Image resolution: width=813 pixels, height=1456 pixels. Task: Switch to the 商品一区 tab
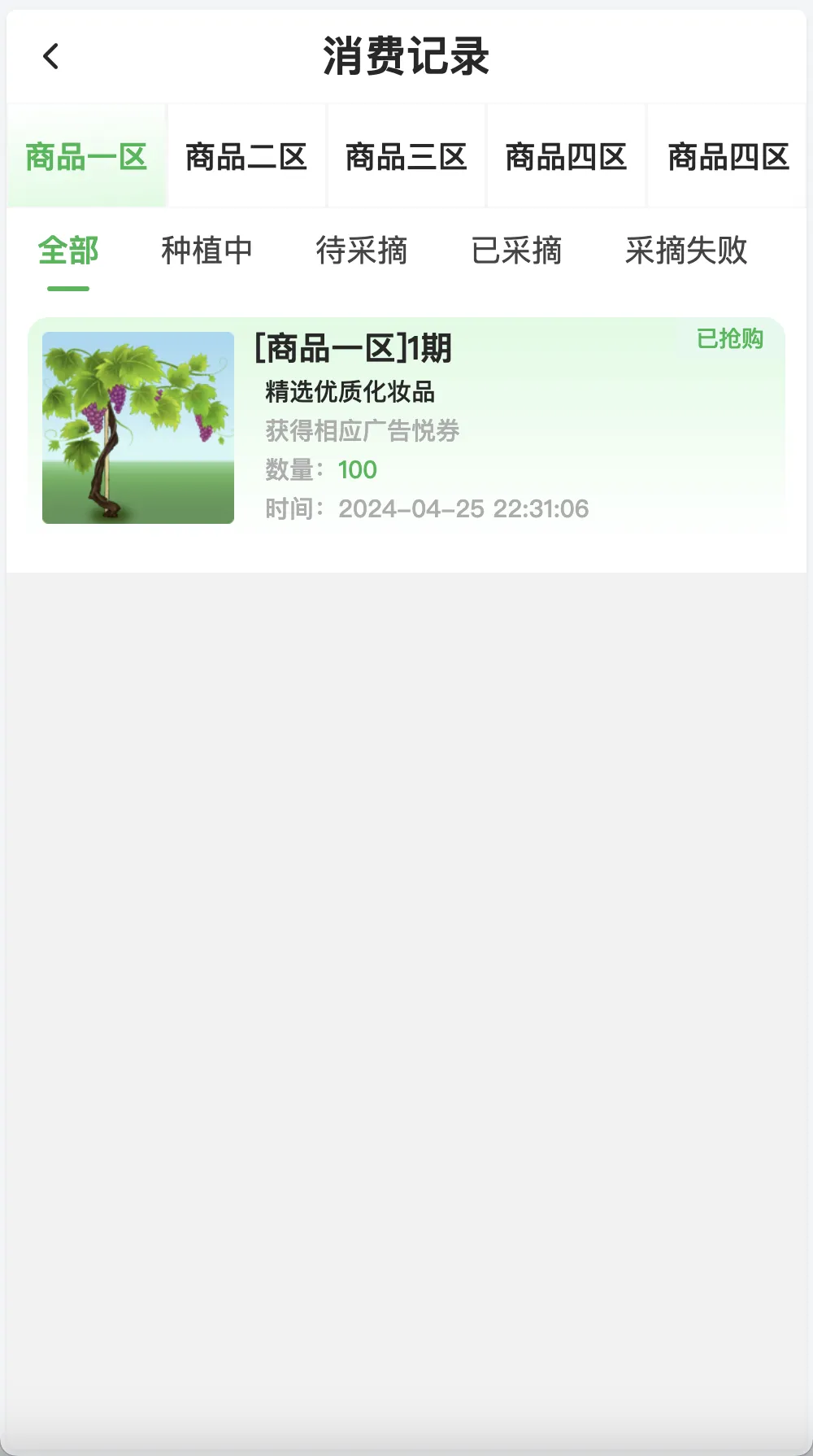[x=86, y=156]
